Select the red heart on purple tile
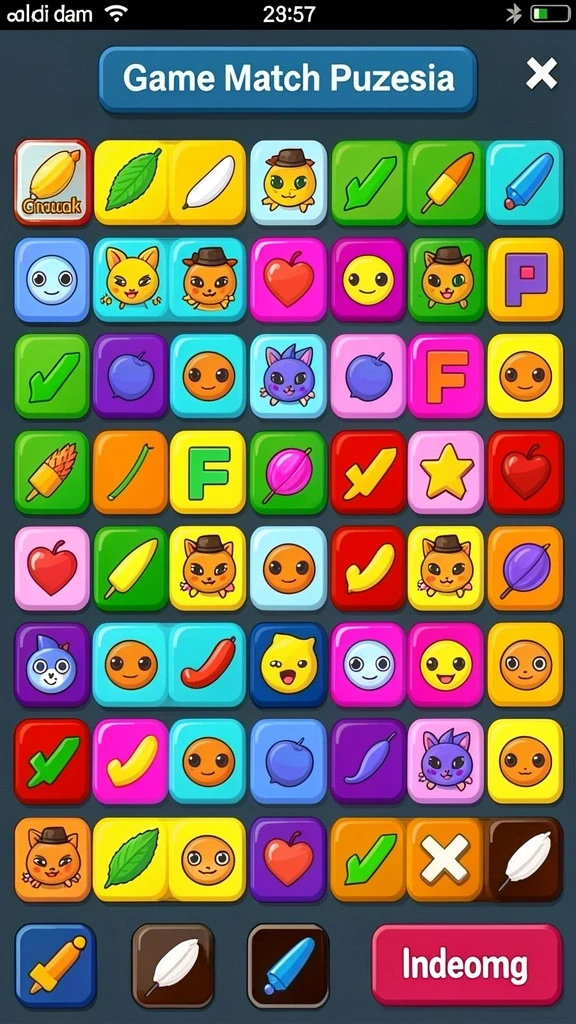Image resolution: width=576 pixels, height=1024 pixels. tap(288, 859)
